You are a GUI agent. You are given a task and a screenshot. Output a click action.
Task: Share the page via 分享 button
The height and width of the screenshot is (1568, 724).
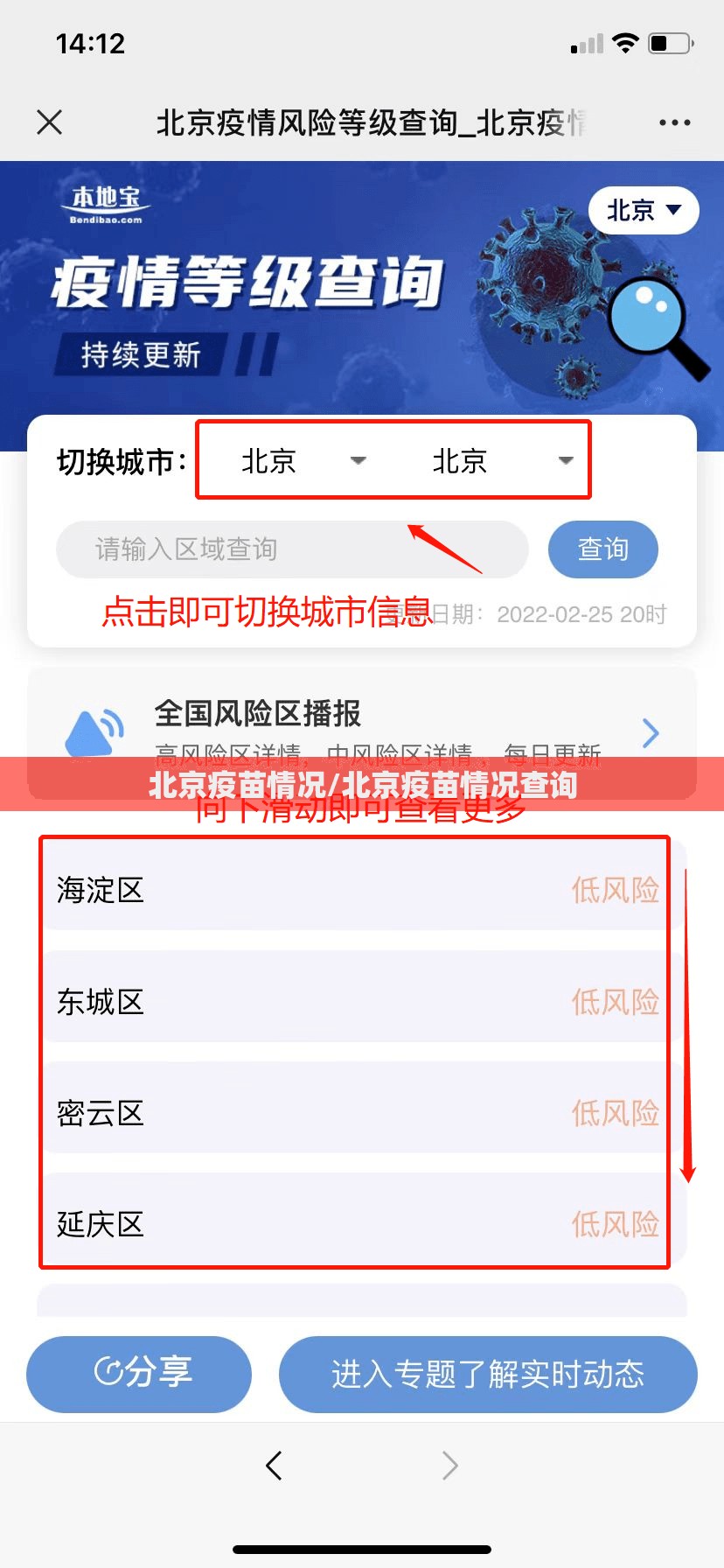(139, 1373)
